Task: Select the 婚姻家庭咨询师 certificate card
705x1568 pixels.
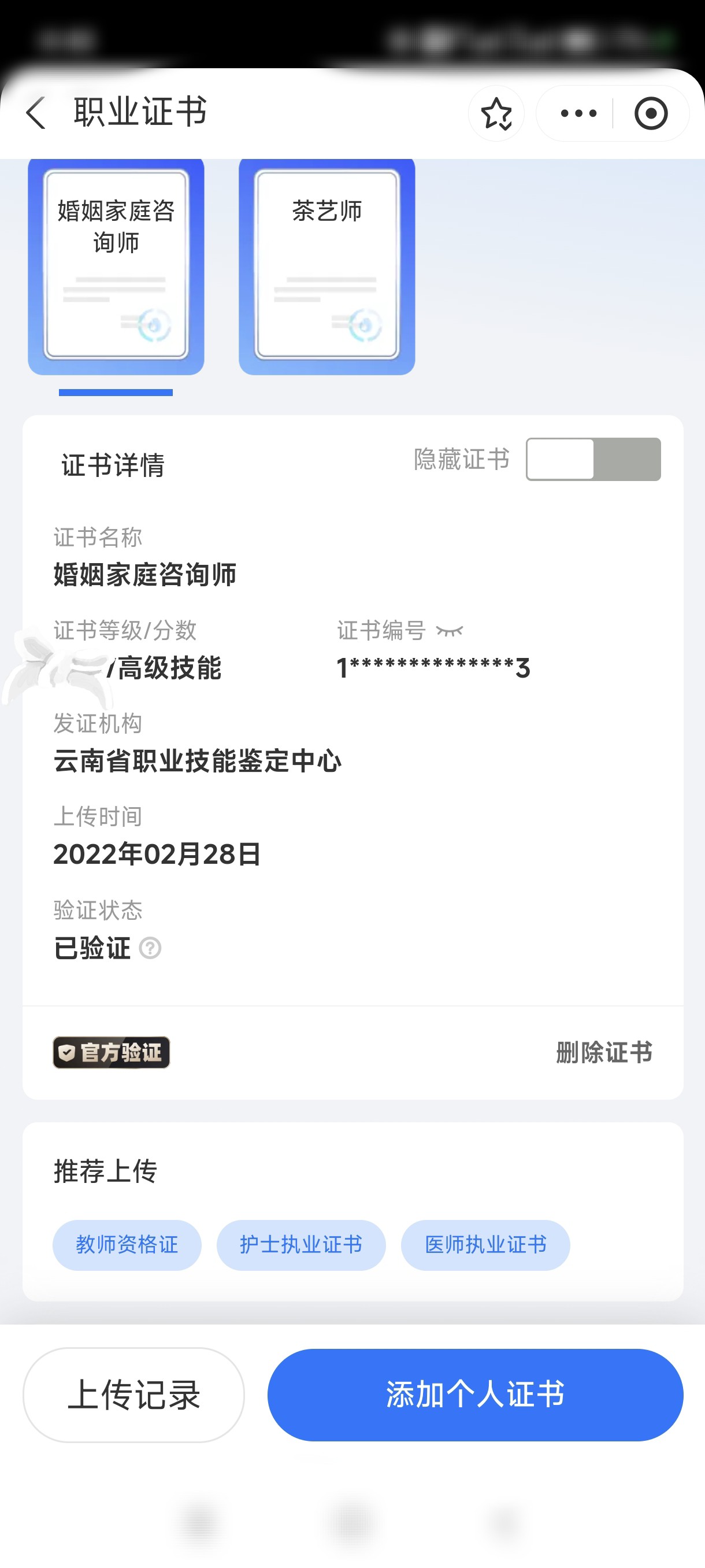Action: 116,265
